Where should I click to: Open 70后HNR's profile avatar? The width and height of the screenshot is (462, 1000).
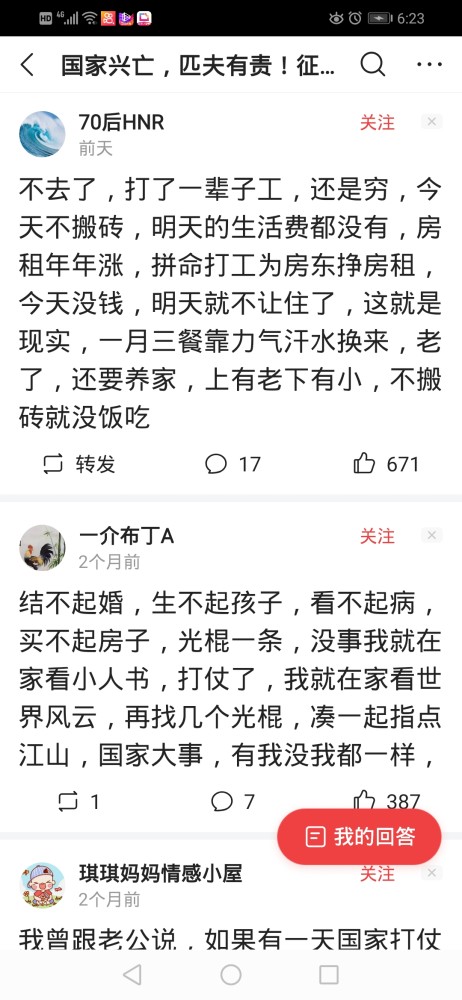point(42,134)
